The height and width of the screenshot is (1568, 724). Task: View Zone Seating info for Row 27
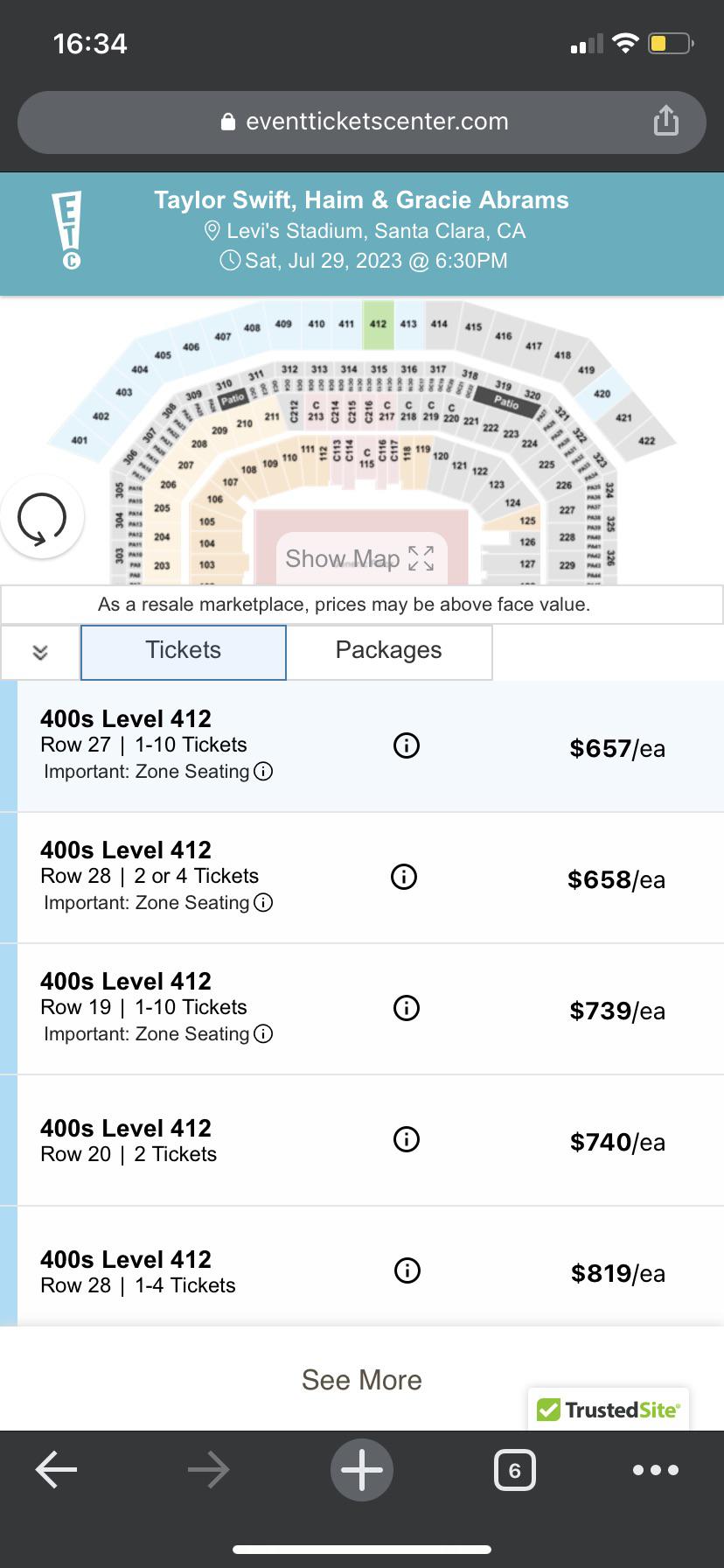tap(264, 771)
